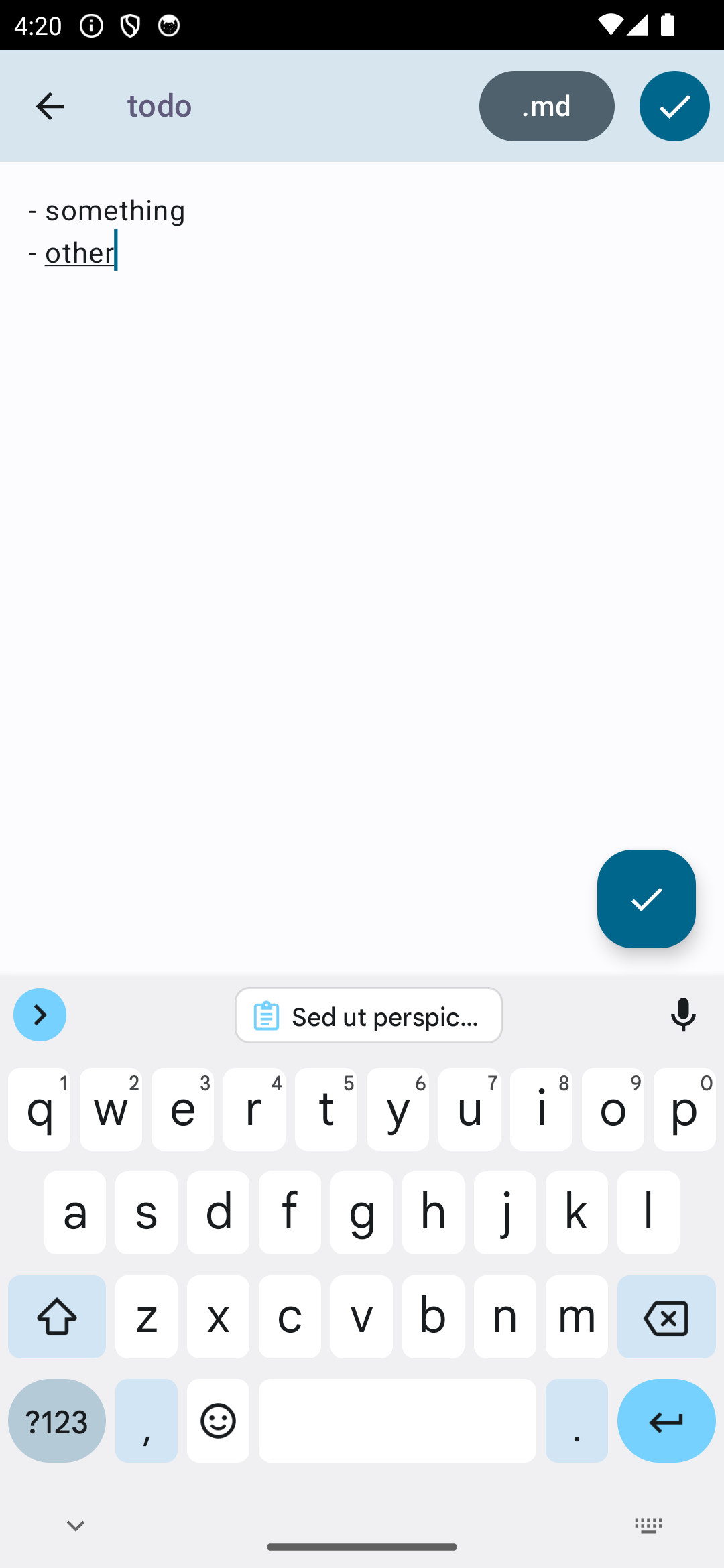Open the emoji picker
The height and width of the screenshot is (1568, 724).
218,1421
